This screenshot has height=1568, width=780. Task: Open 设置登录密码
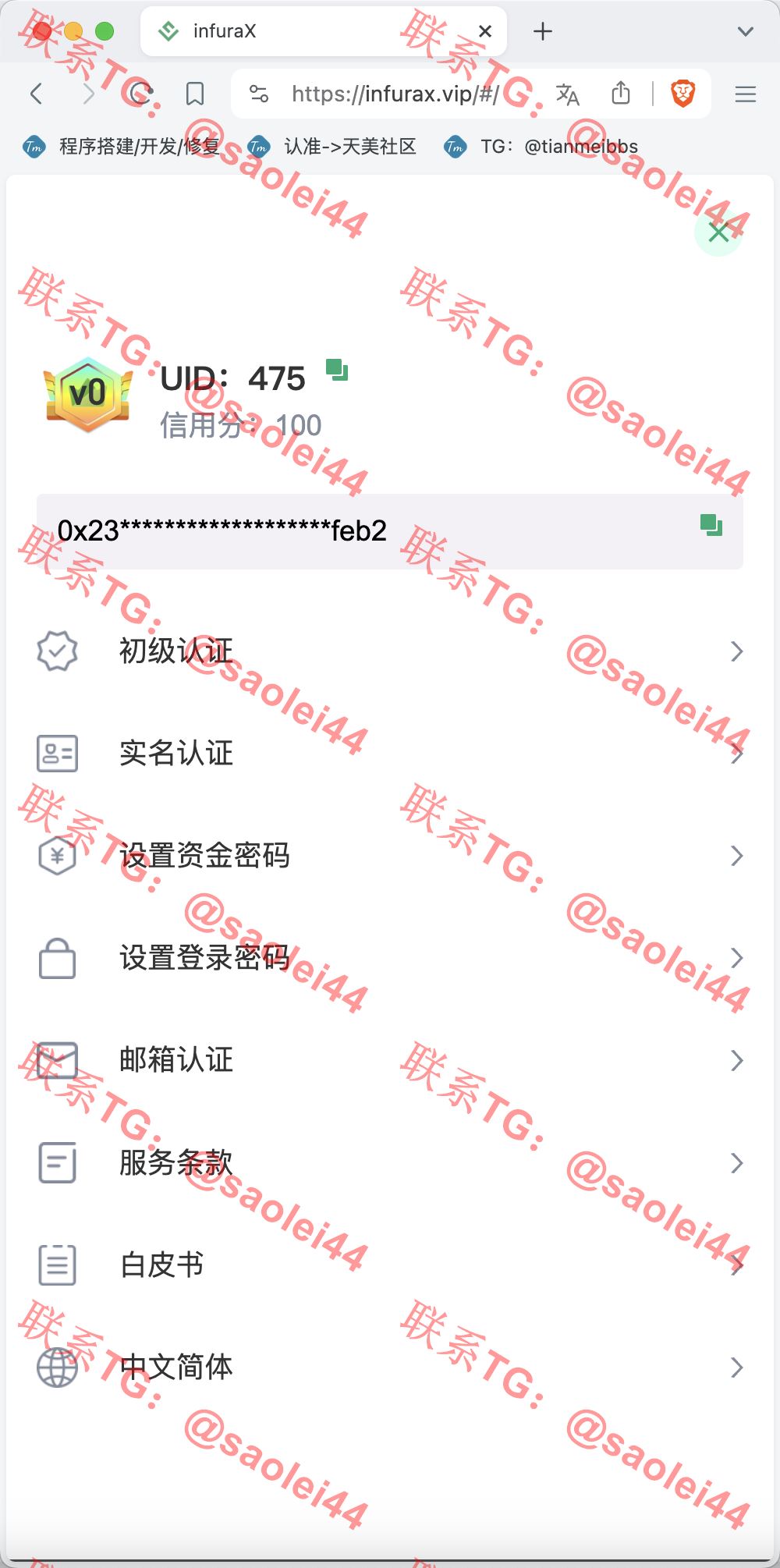point(390,958)
